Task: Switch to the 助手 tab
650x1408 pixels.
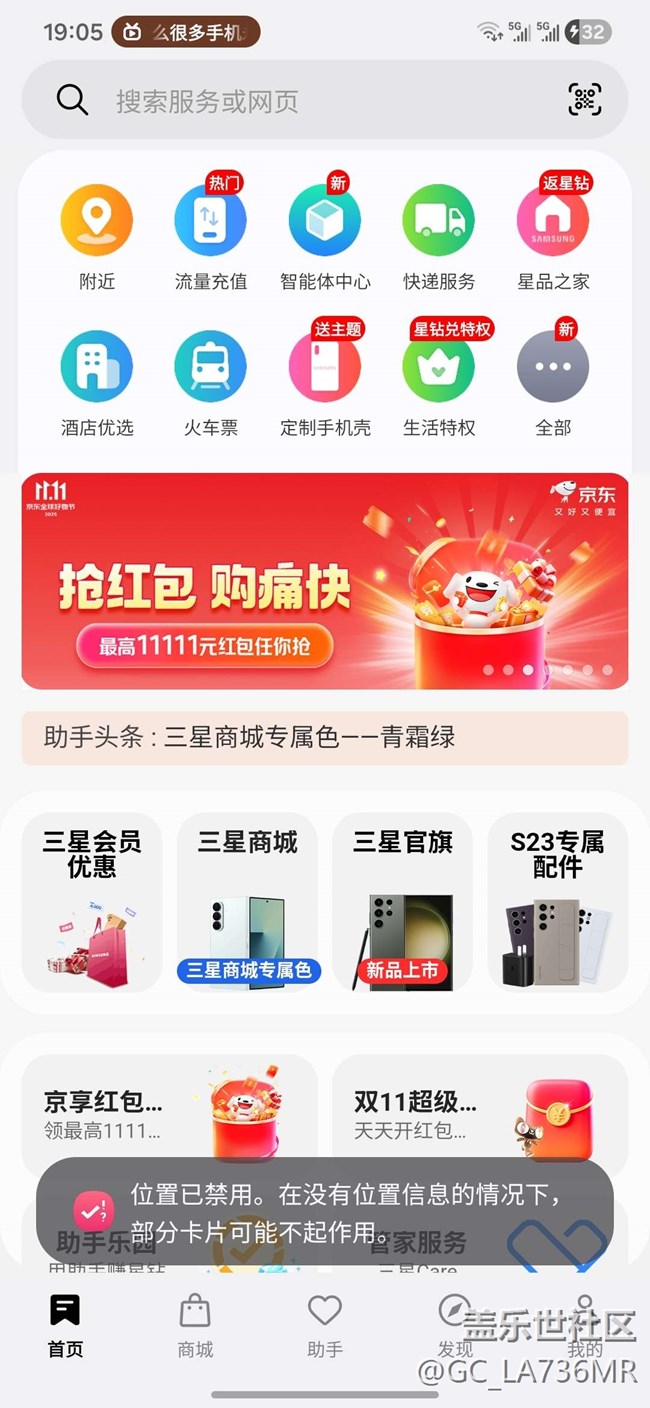Action: pos(325,1327)
